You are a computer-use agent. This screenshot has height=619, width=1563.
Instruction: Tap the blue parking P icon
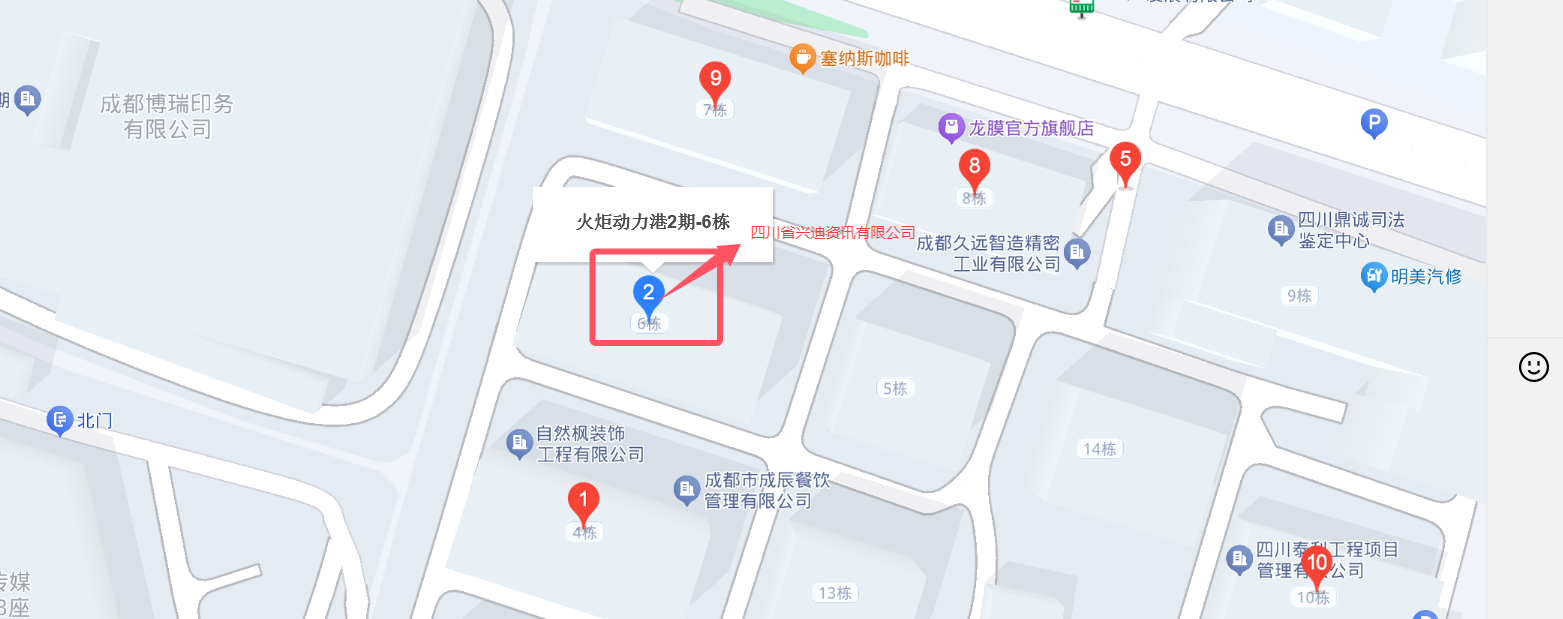[1375, 124]
